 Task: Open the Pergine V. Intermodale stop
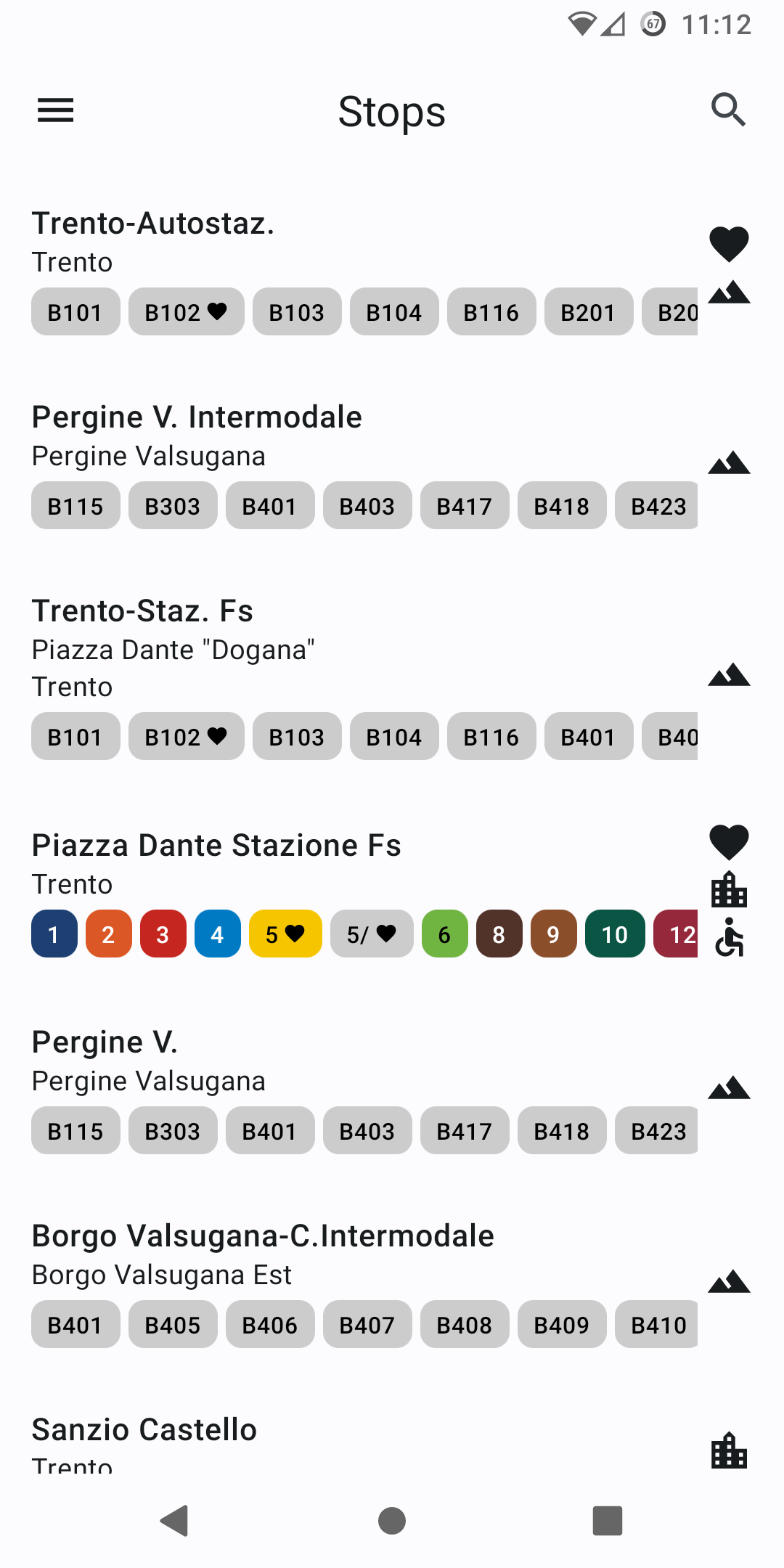[196, 417]
